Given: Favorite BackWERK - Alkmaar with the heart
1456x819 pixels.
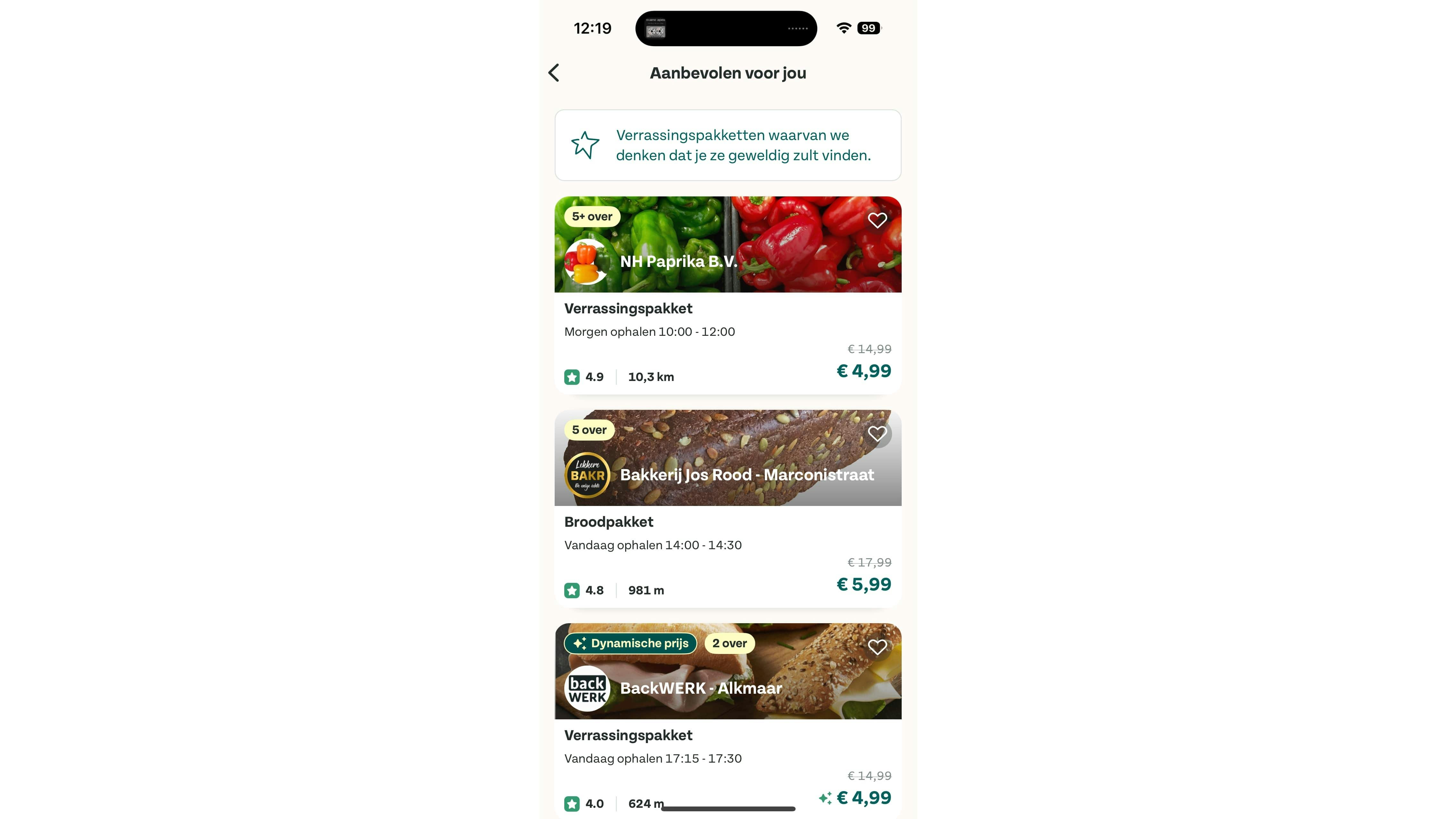Looking at the screenshot, I should [x=877, y=647].
